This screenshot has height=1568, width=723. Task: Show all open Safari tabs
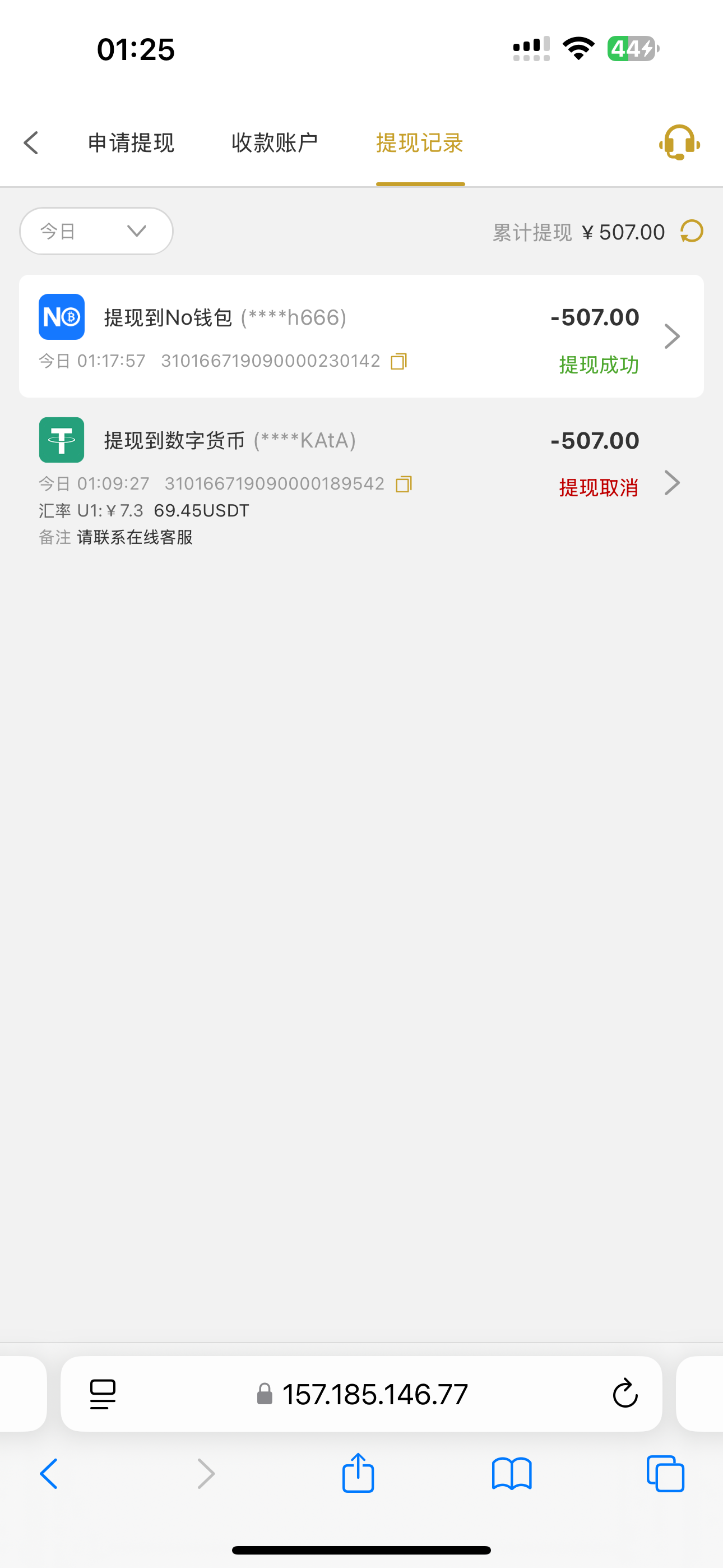click(665, 1474)
